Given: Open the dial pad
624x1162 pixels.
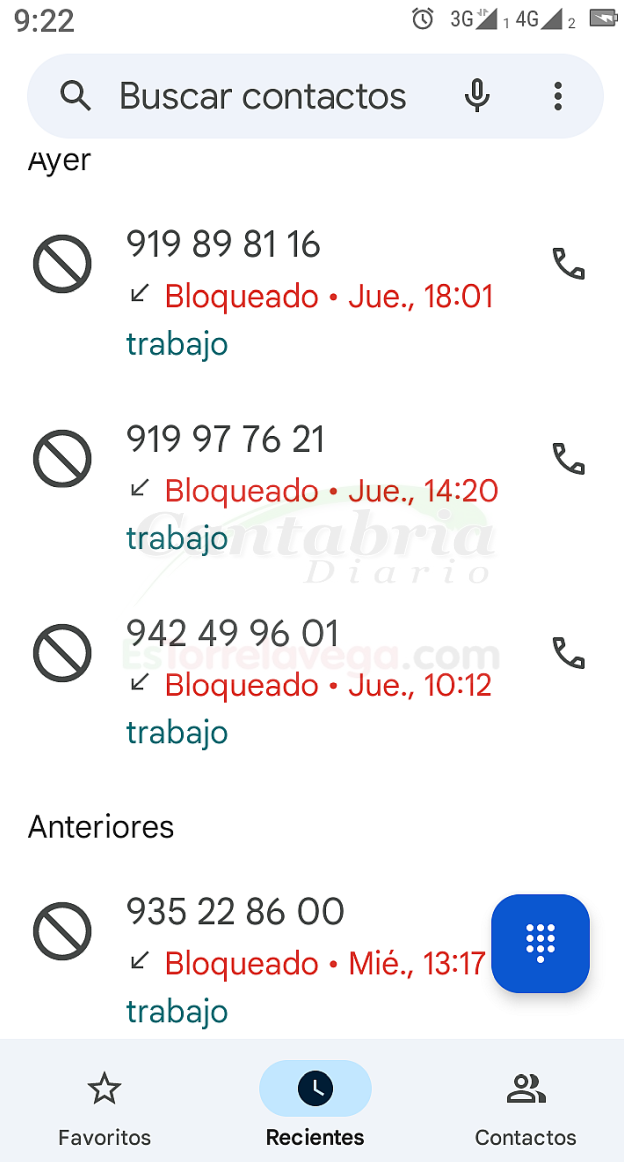Looking at the screenshot, I should pos(540,943).
